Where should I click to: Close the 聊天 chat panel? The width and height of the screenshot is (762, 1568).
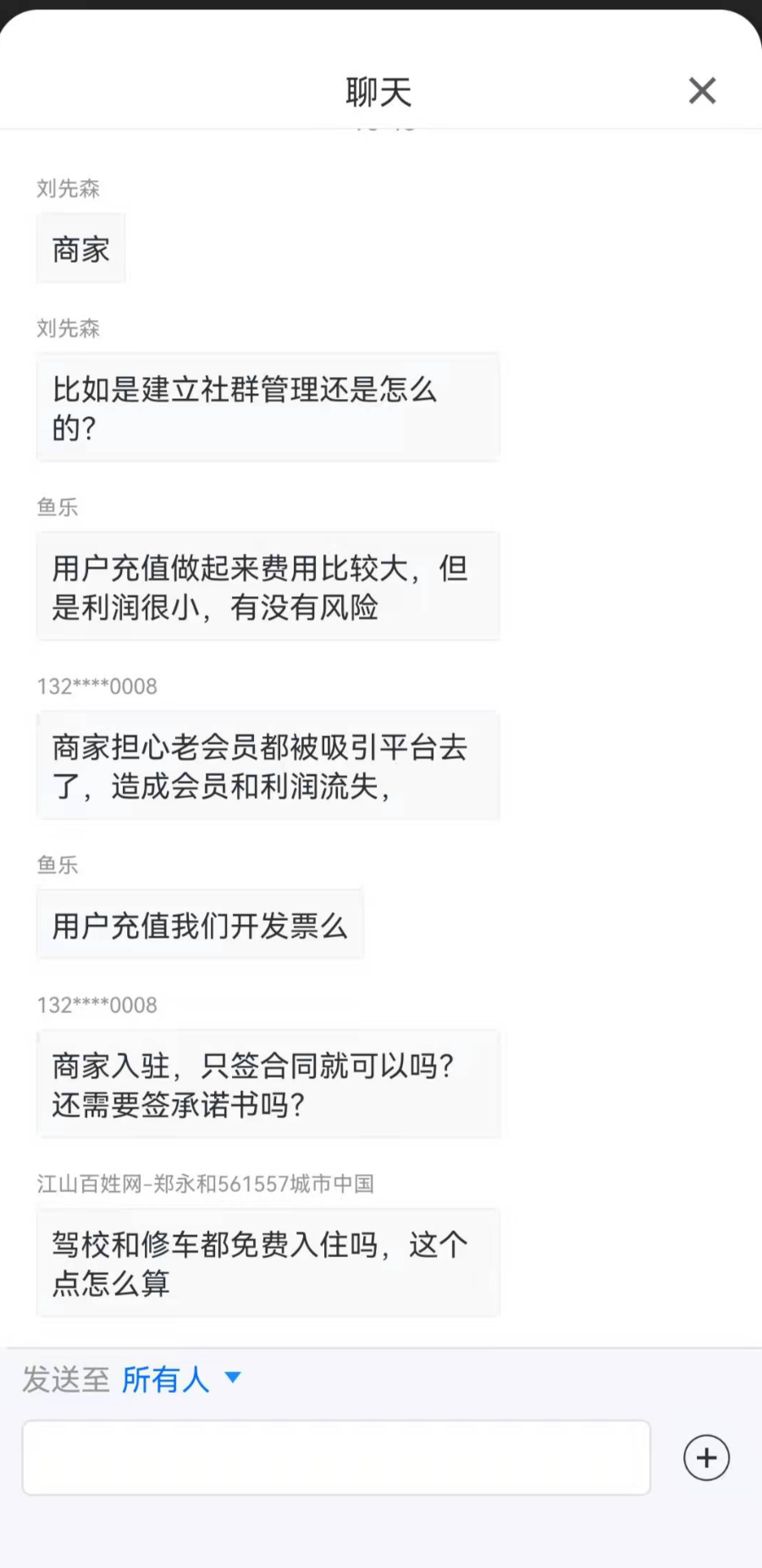click(x=702, y=91)
